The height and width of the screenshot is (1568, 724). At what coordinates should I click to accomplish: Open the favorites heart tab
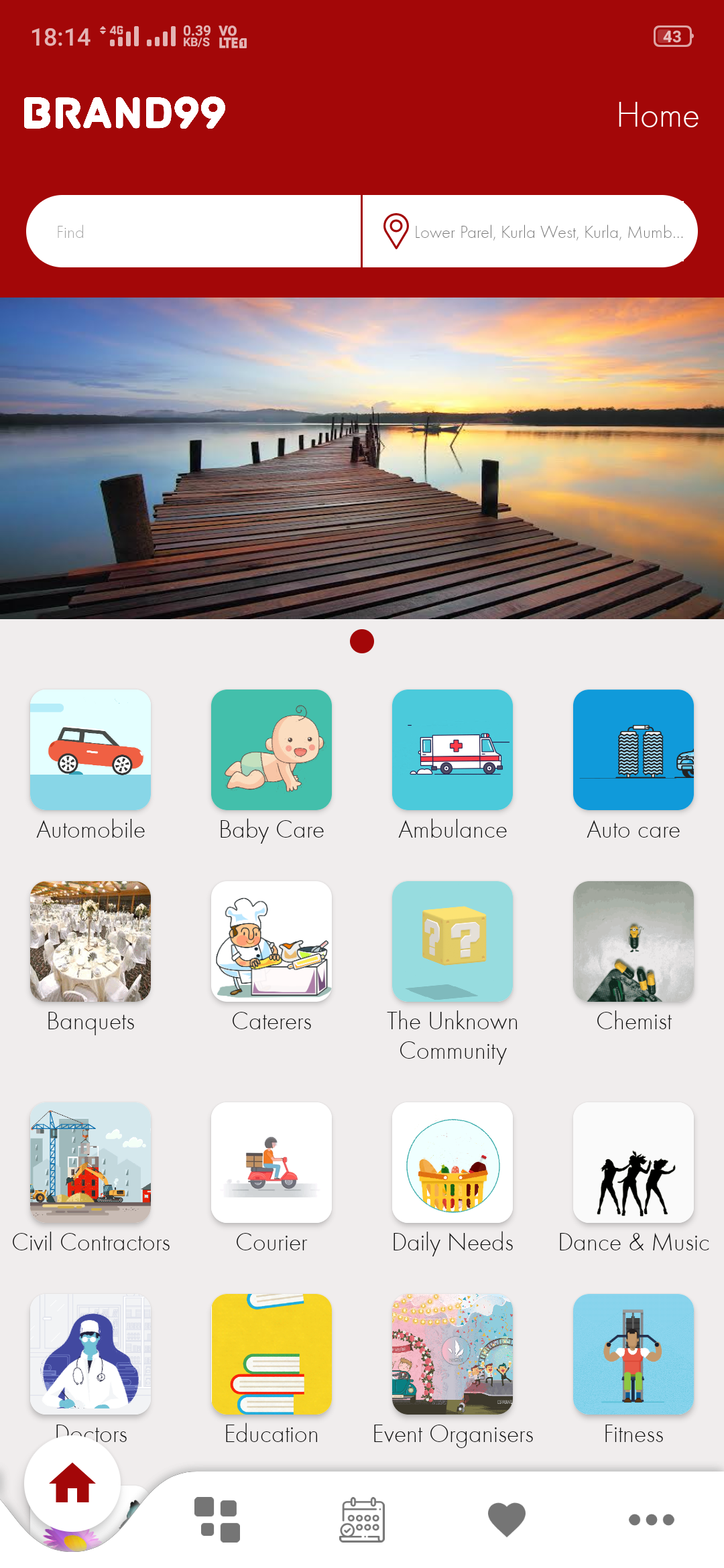click(507, 1519)
